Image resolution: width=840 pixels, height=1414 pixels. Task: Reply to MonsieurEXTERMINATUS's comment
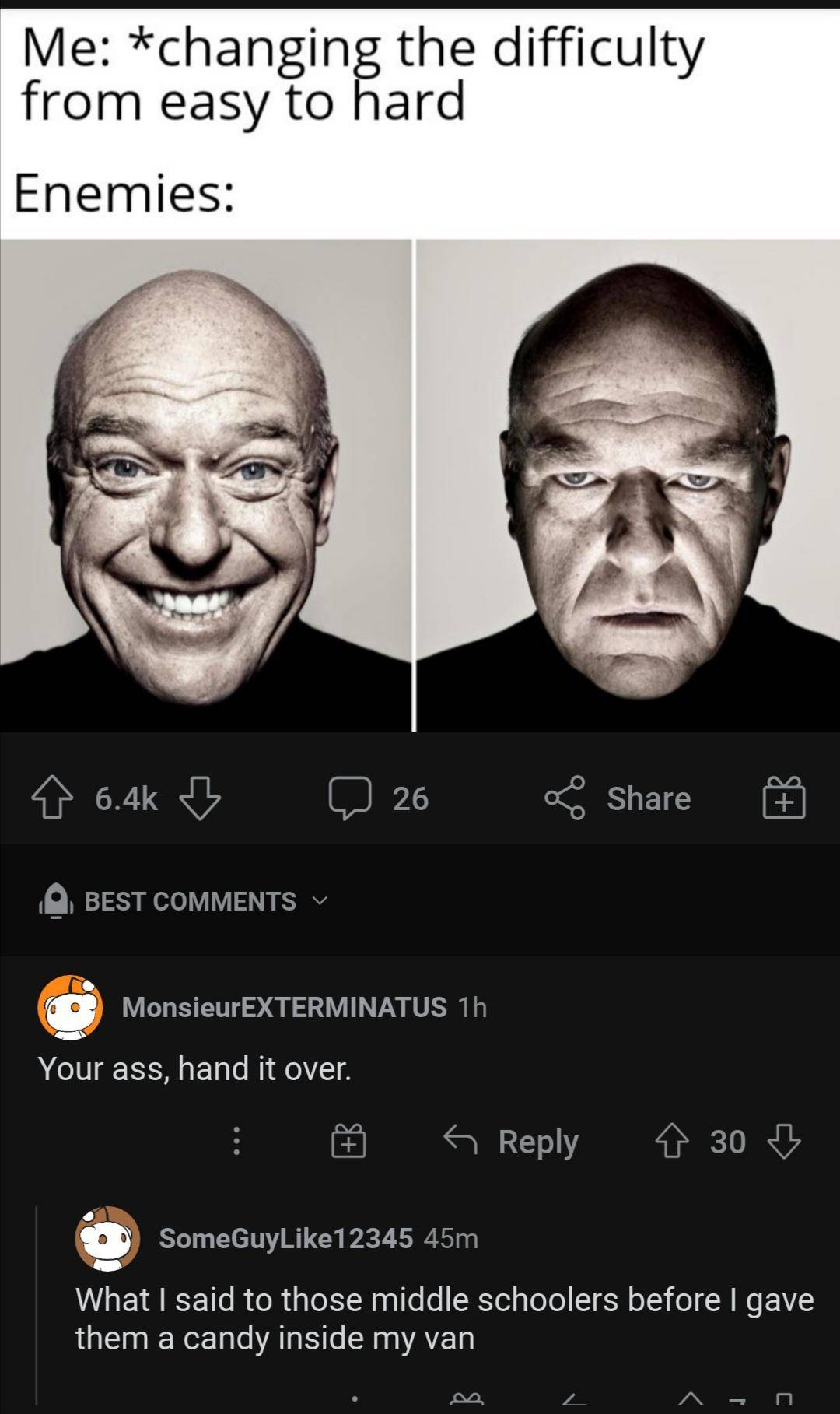(x=512, y=1142)
